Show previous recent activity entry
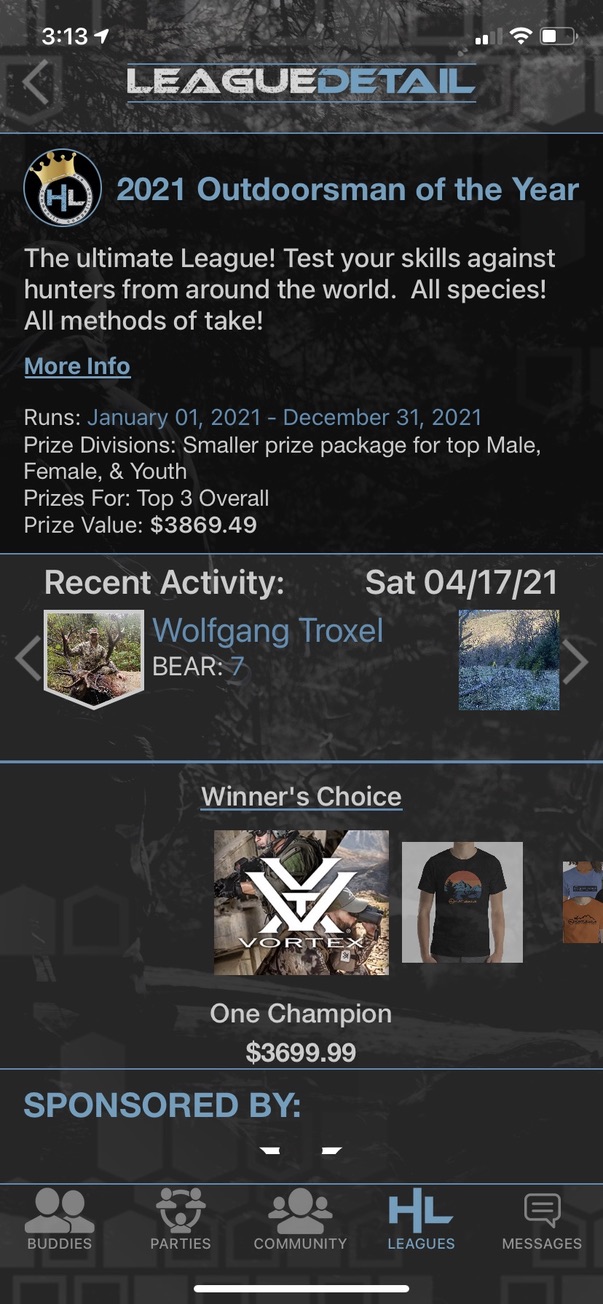The height and width of the screenshot is (1304, 603). (28, 659)
